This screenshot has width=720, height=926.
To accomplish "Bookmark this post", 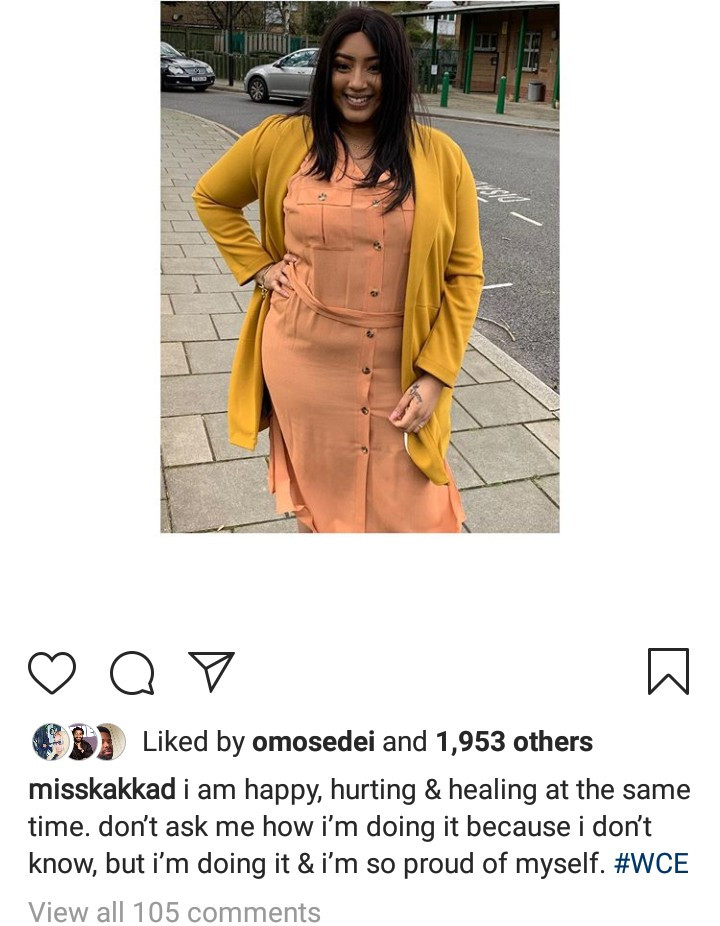I will click(668, 671).
